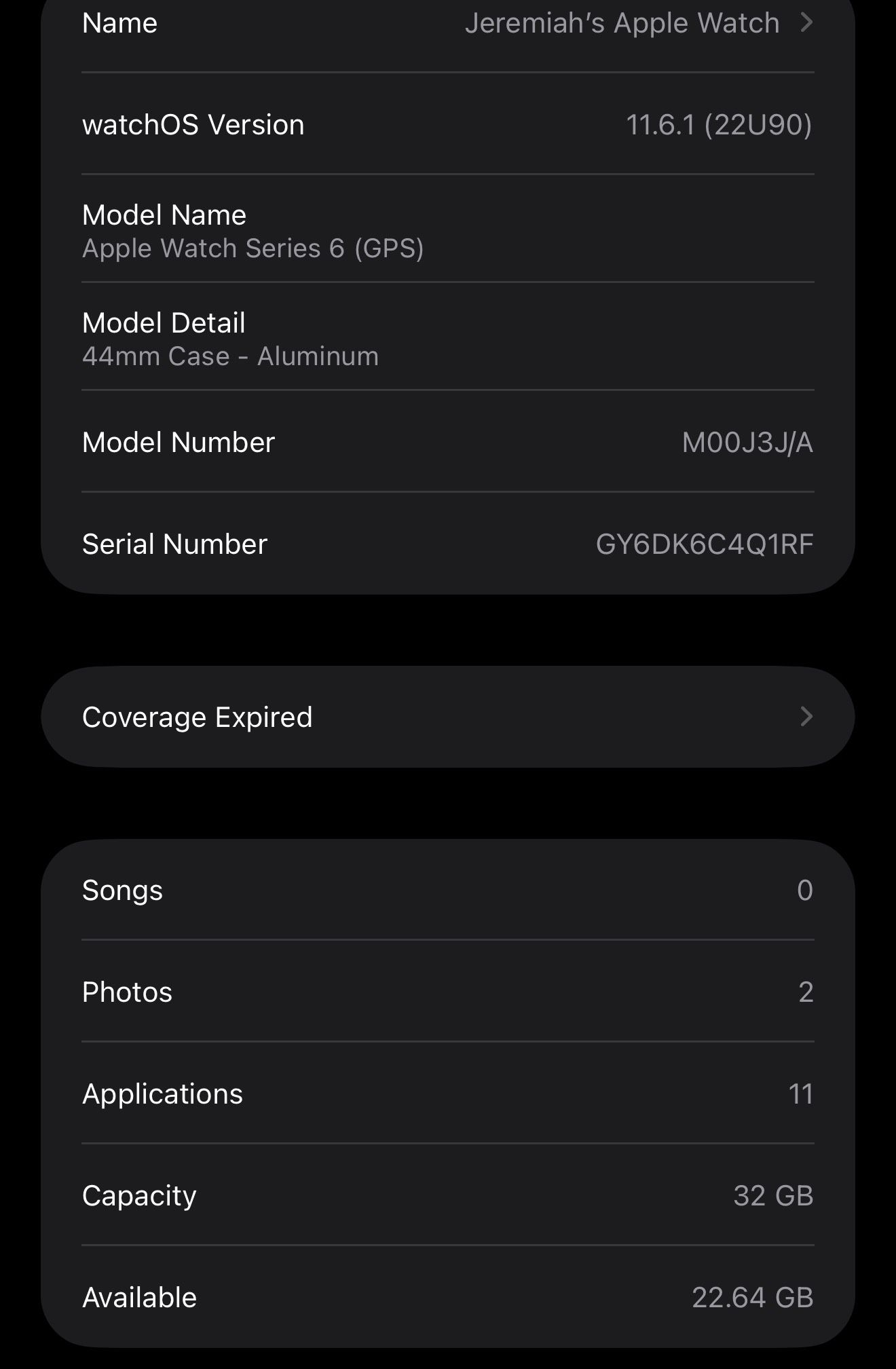The height and width of the screenshot is (1369, 896).
Task: Tap the Available 22.64 GB row
Action: tap(448, 1296)
